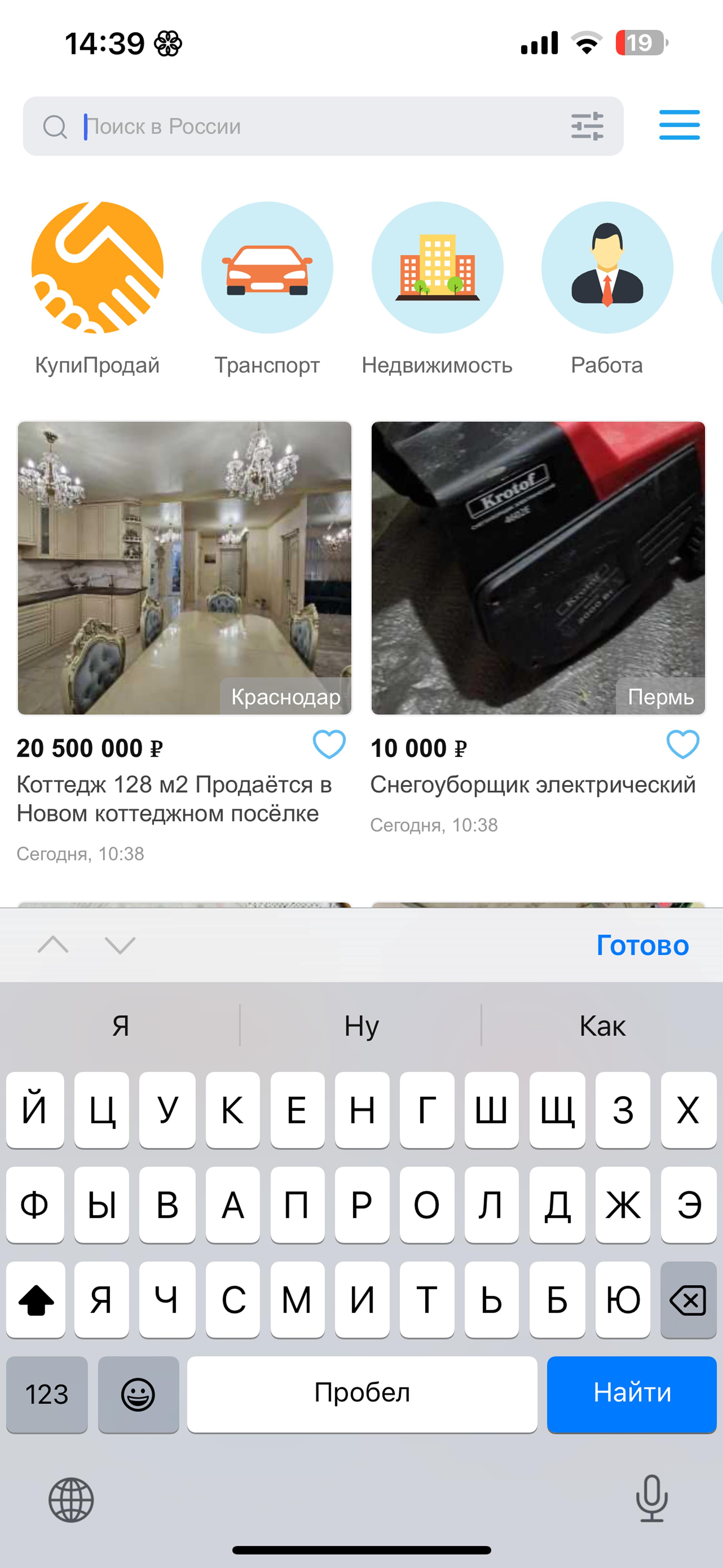
Task: Insert the suggested word "Как"
Action: [x=601, y=1026]
